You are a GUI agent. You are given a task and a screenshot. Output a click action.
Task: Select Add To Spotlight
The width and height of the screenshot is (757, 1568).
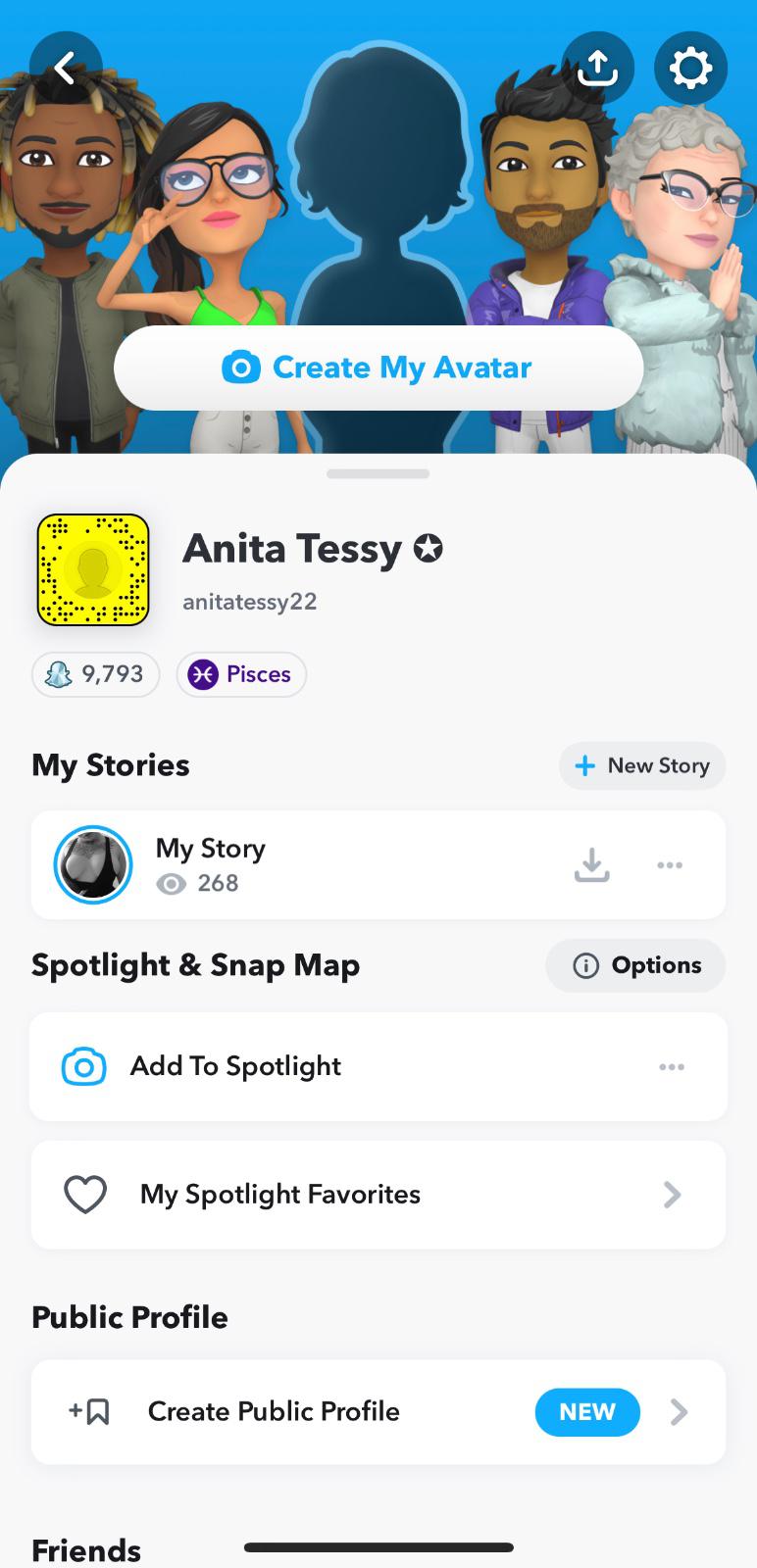pos(235,1066)
